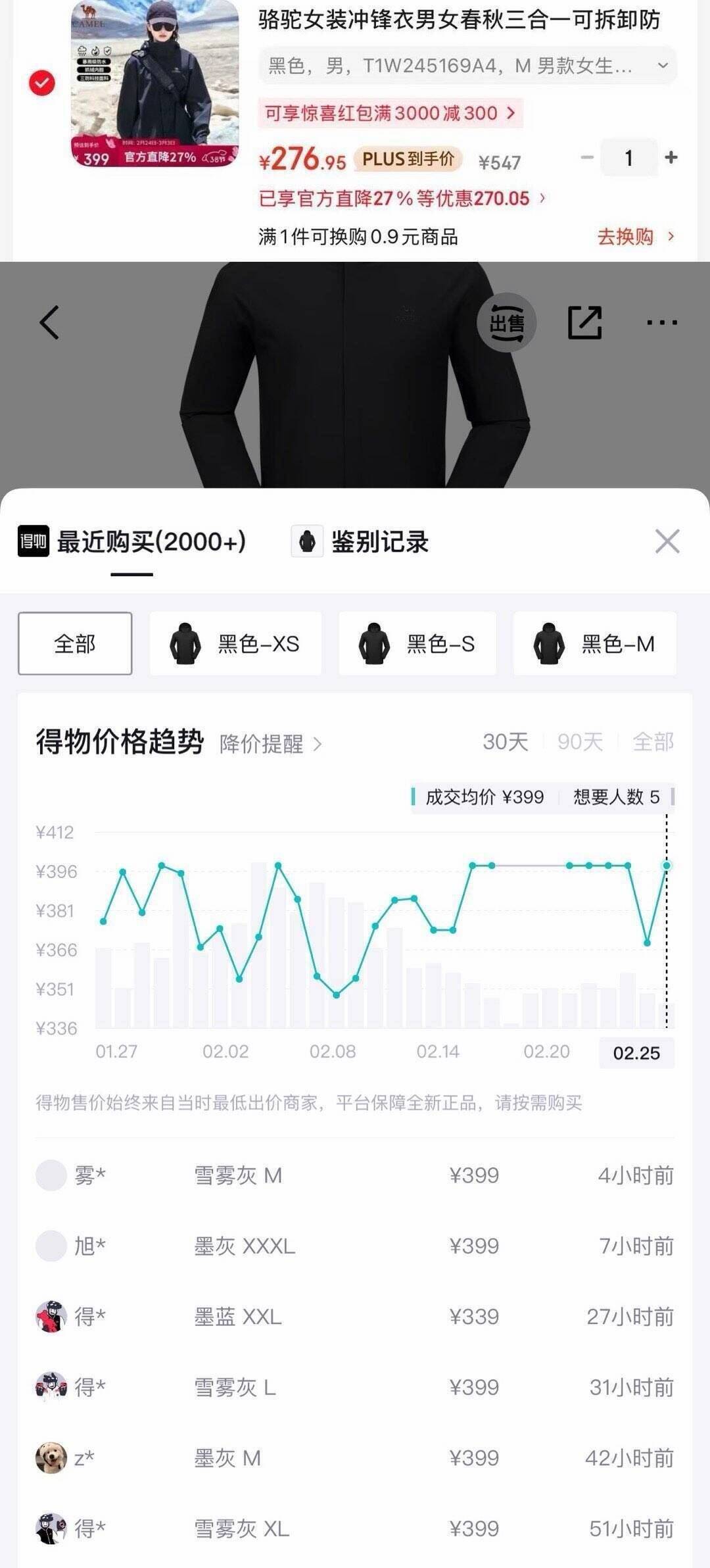710x1568 pixels.
Task: Expand the 黑色,男 variant dropdown
Action: coord(467,65)
